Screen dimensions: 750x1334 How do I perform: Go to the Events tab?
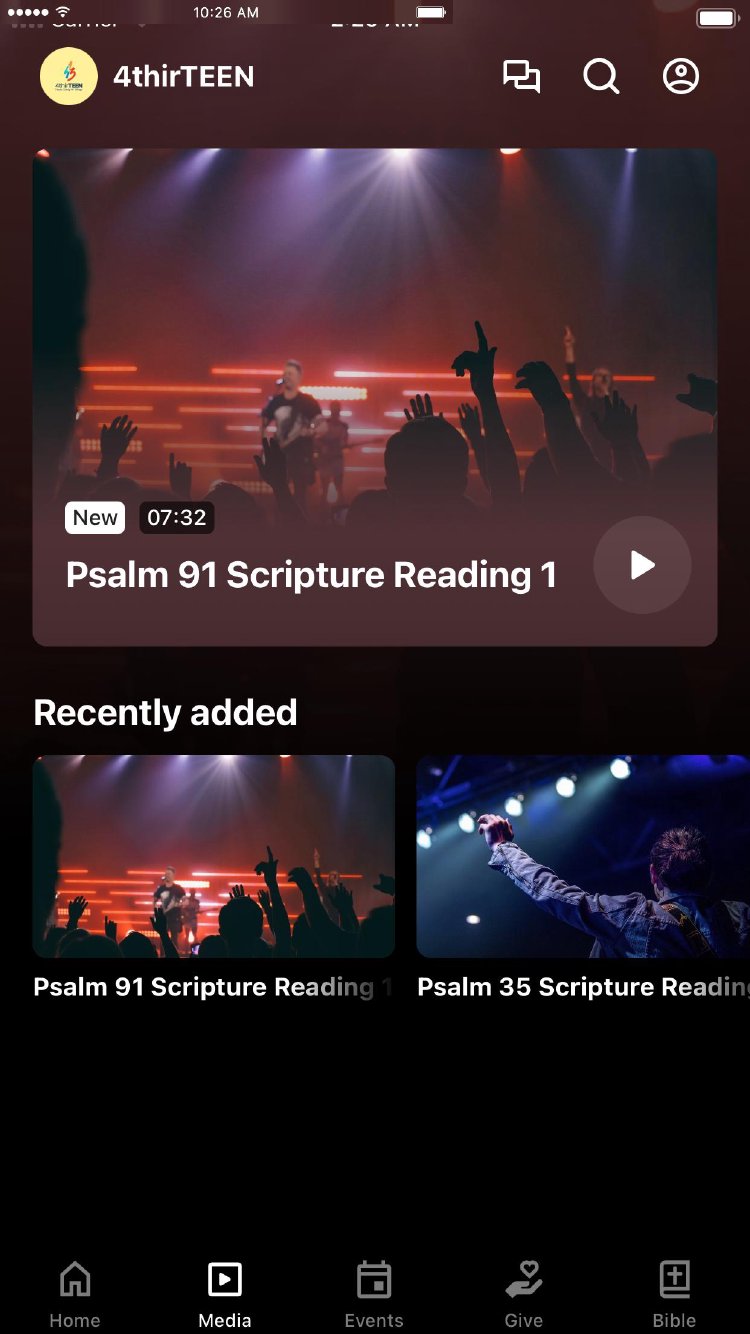point(374,1293)
